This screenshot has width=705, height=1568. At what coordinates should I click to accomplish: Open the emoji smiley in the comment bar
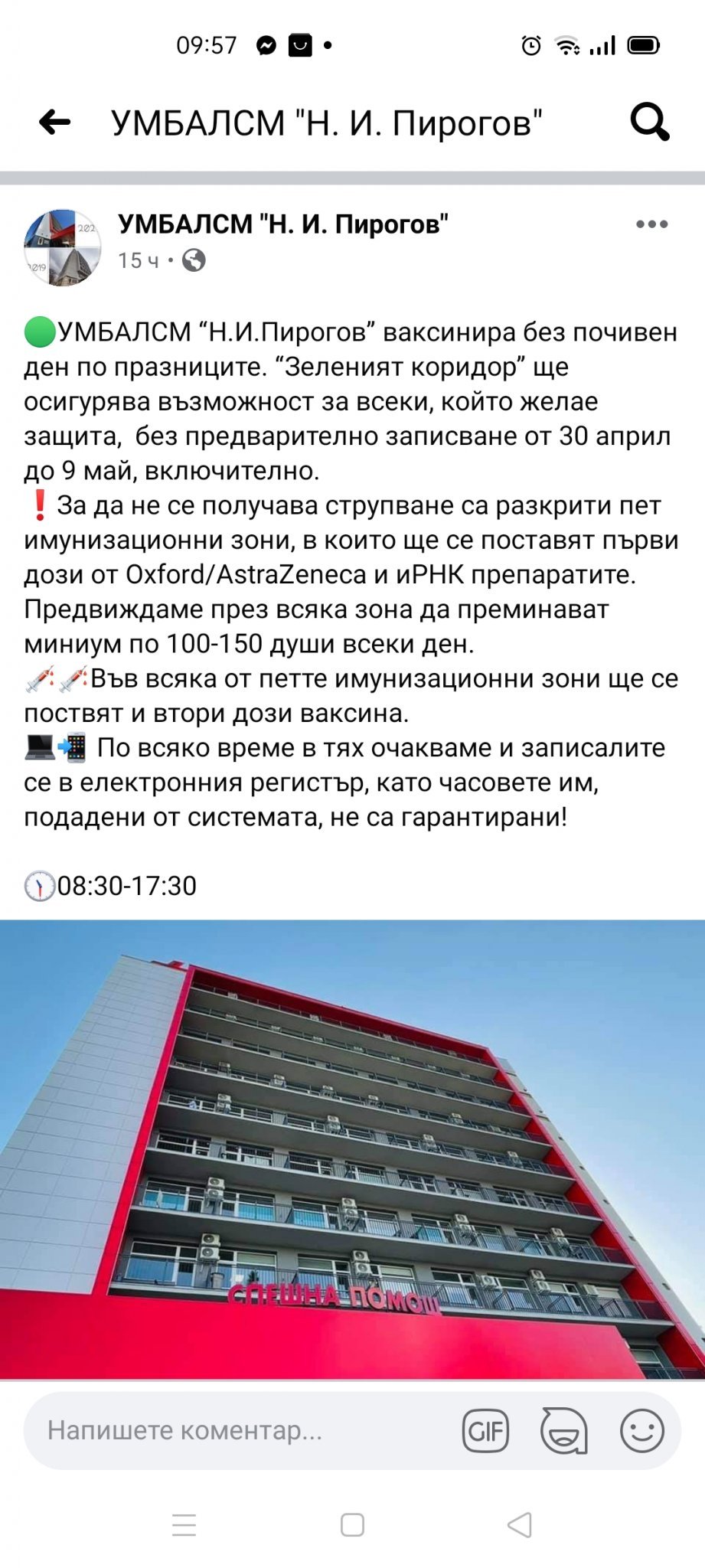(x=641, y=1430)
